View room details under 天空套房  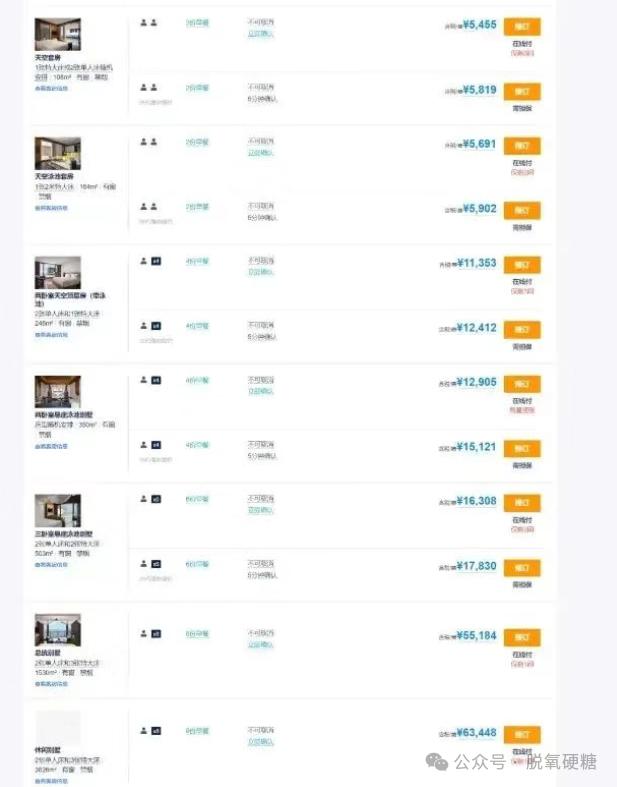click(52, 88)
